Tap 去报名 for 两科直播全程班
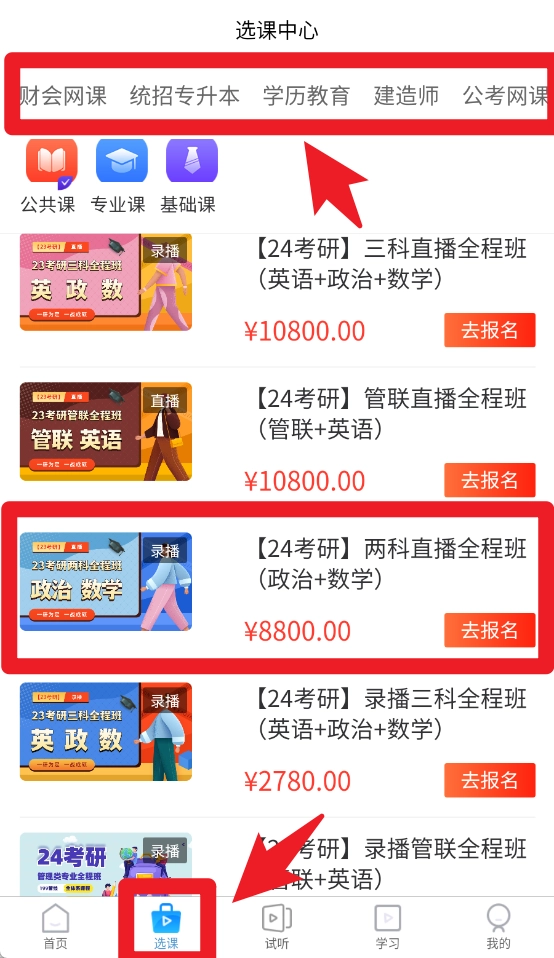Viewport: 554px width, 958px height. click(489, 630)
